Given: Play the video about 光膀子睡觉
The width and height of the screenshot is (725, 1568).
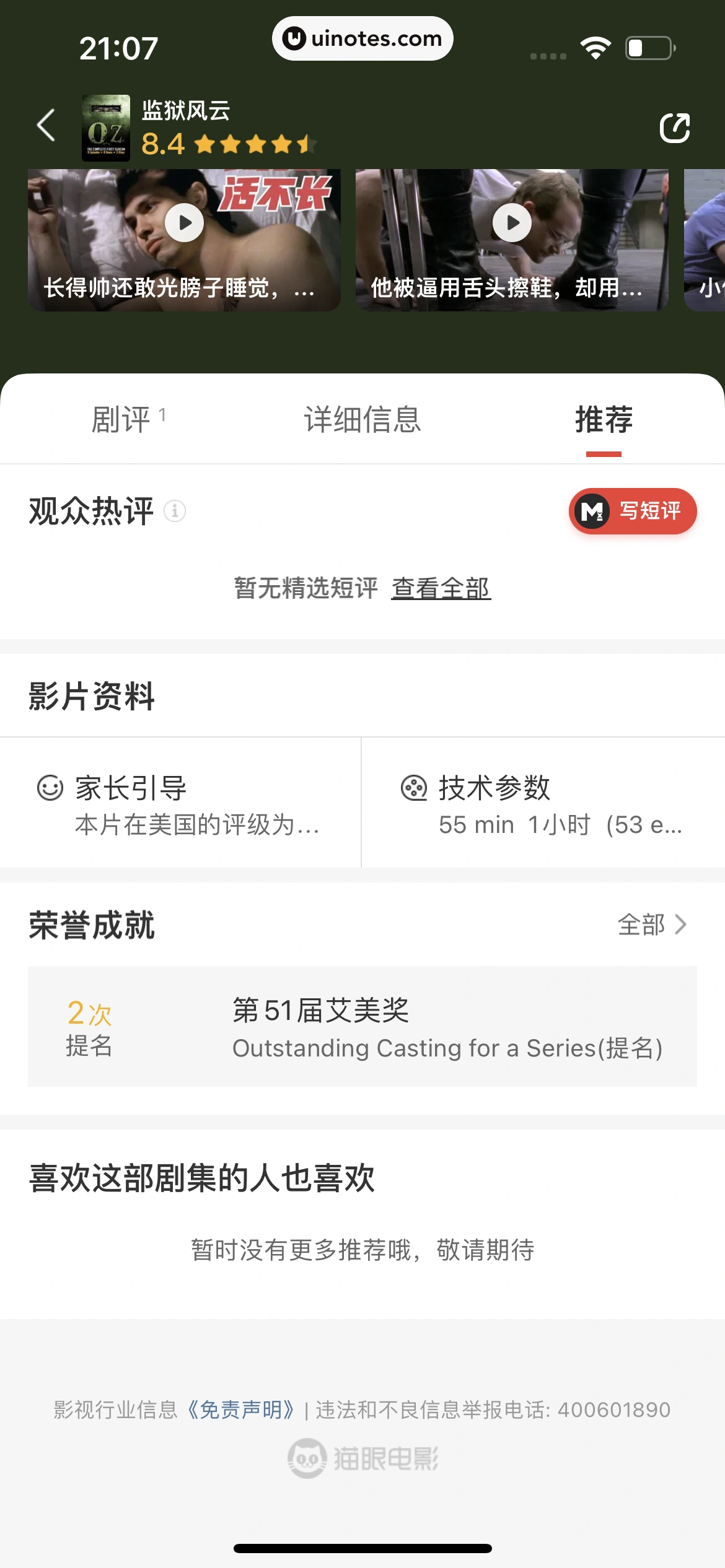Looking at the screenshot, I should pos(184,222).
